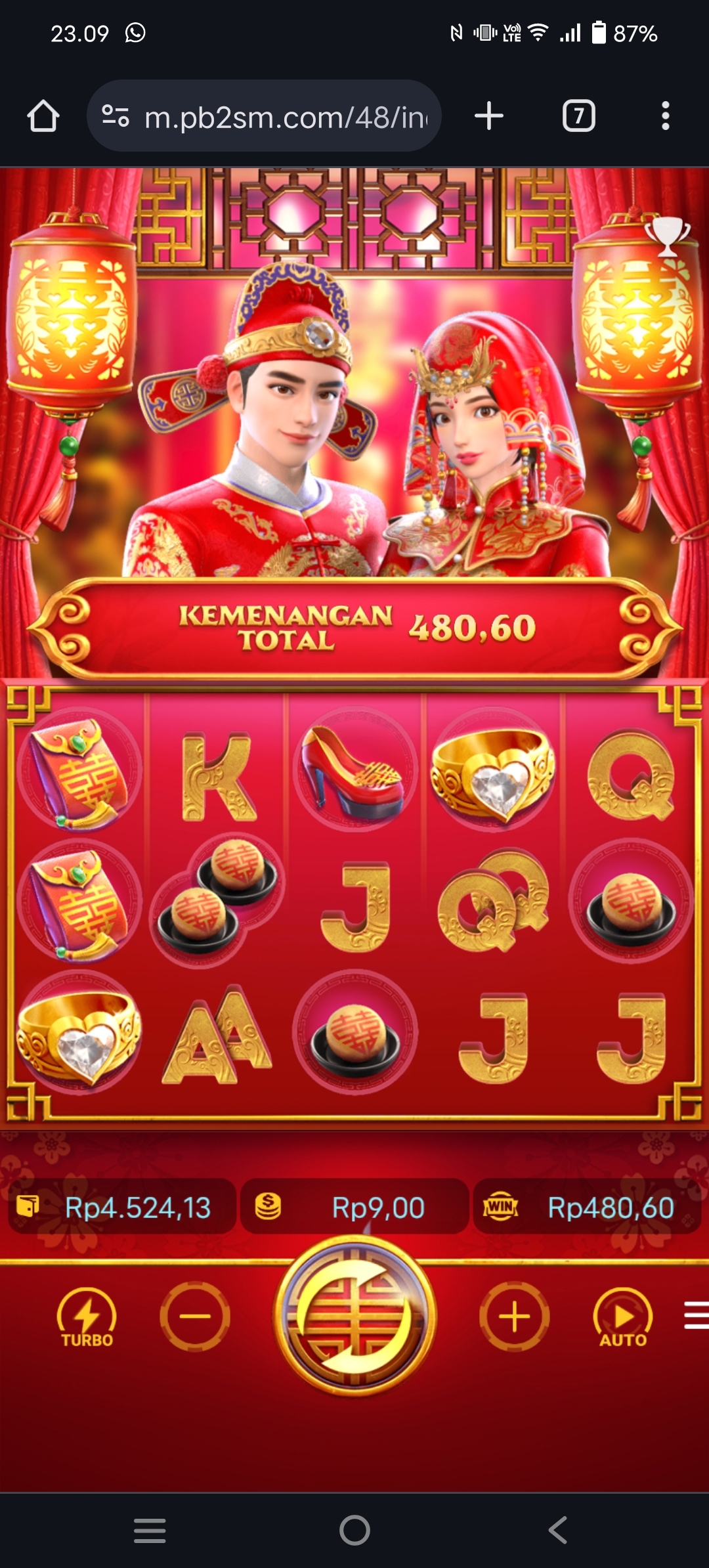
Task: Increase the bet with plus button
Action: (515, 1316)
